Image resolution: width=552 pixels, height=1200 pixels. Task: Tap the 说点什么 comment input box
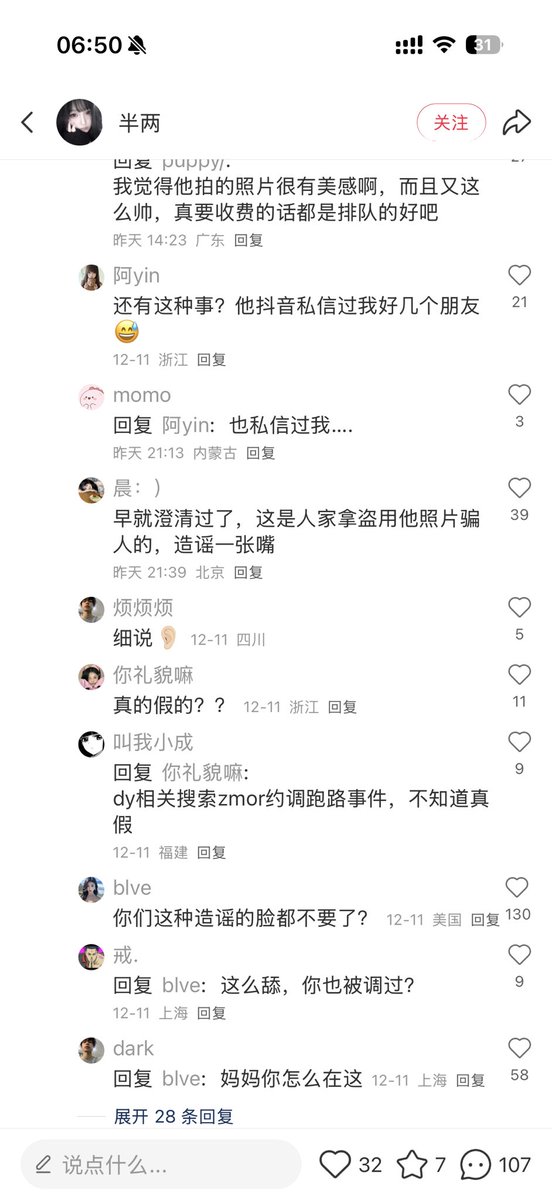(x=161, y=1164)
